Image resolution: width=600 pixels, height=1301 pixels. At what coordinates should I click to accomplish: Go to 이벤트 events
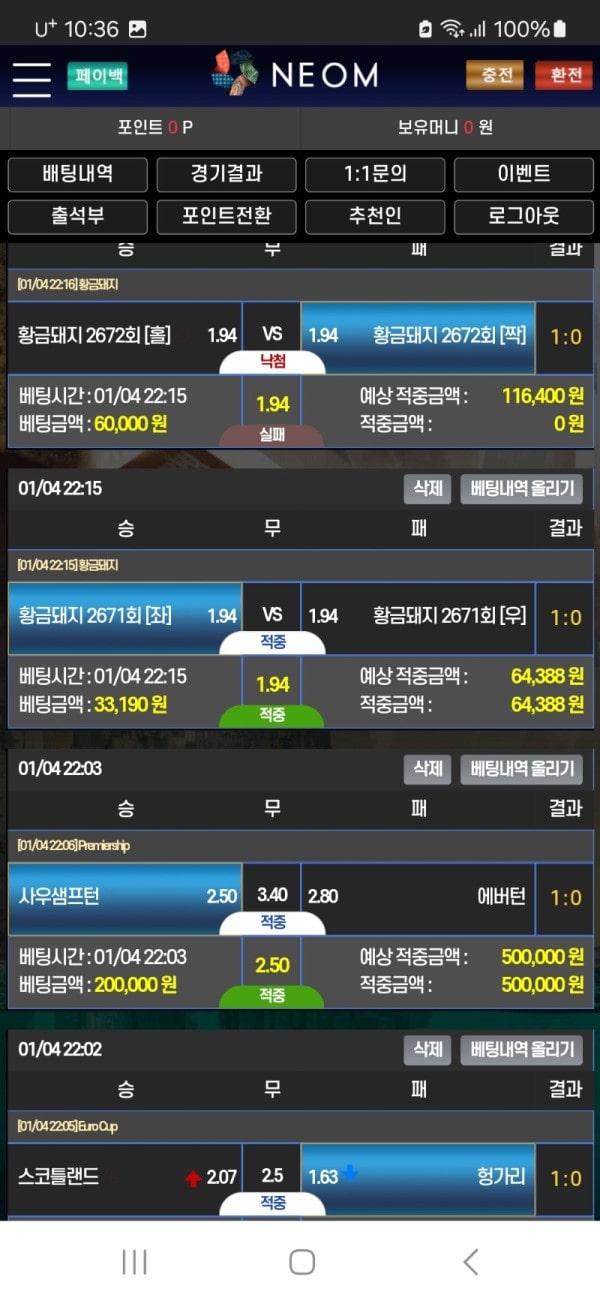tap(524, 174)
